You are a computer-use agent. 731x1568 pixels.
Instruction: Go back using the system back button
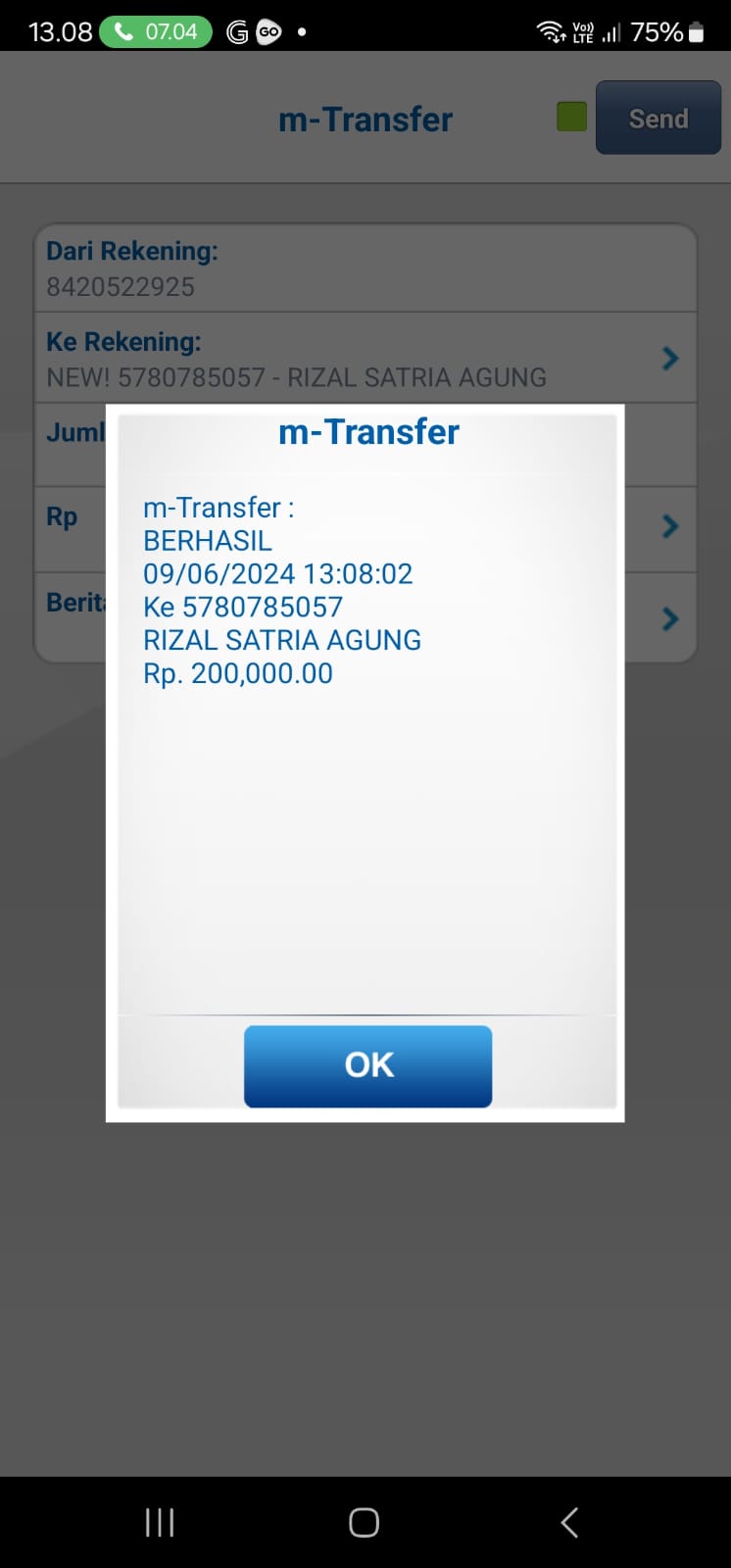(x=569, y=1522)
